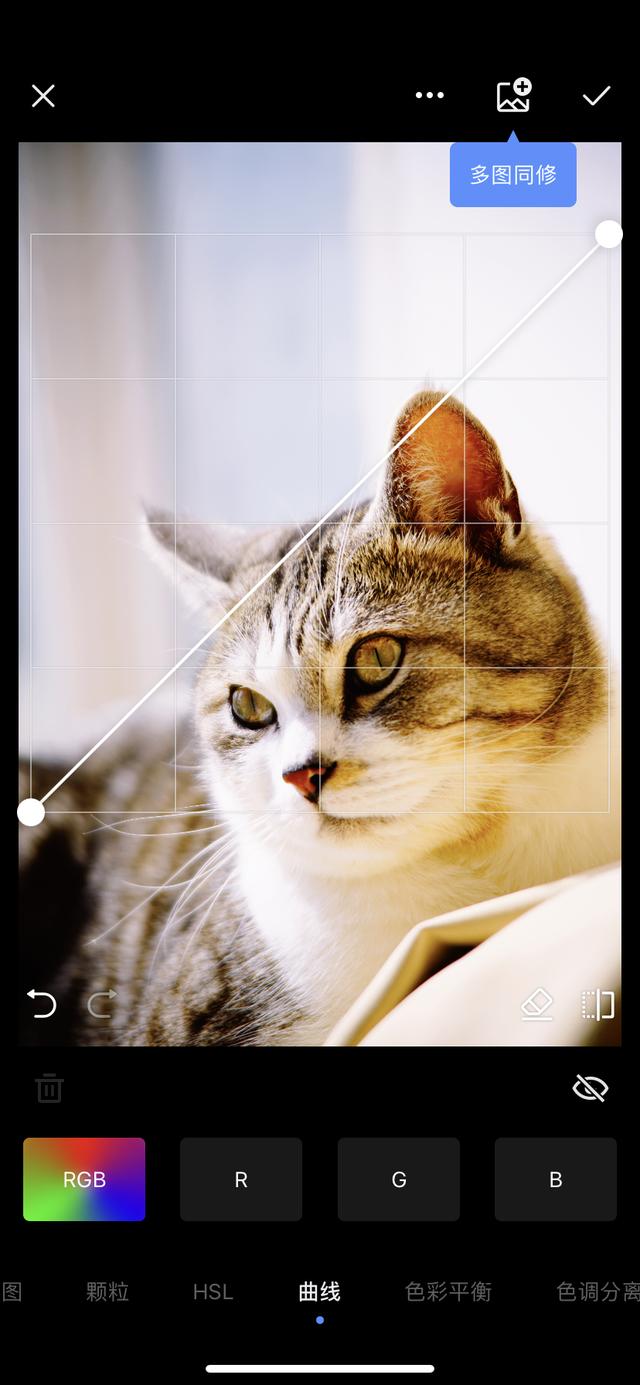Select the R channel
The width and height of the screenshot is (640, 1385).
click(241, 1180)
